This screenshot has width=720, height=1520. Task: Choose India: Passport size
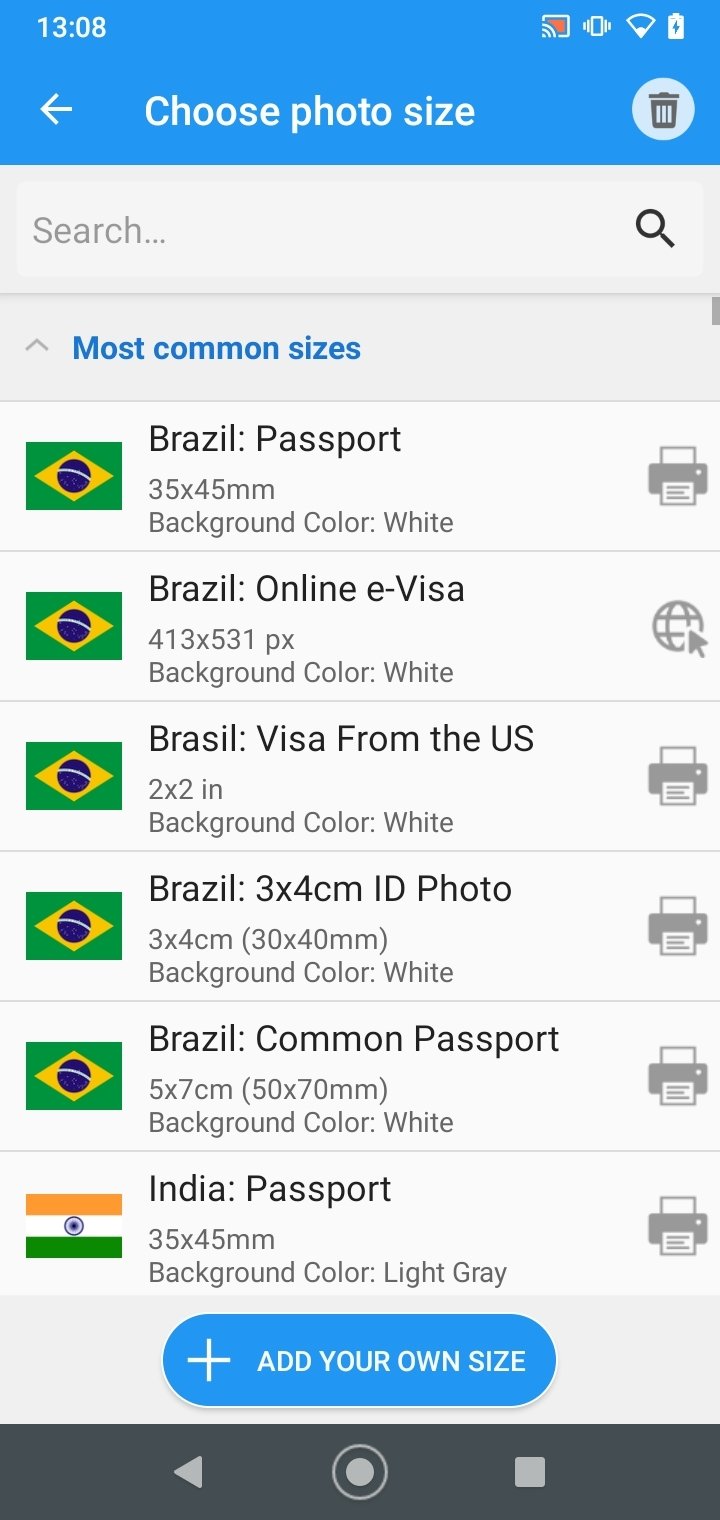coord(360,1224)
